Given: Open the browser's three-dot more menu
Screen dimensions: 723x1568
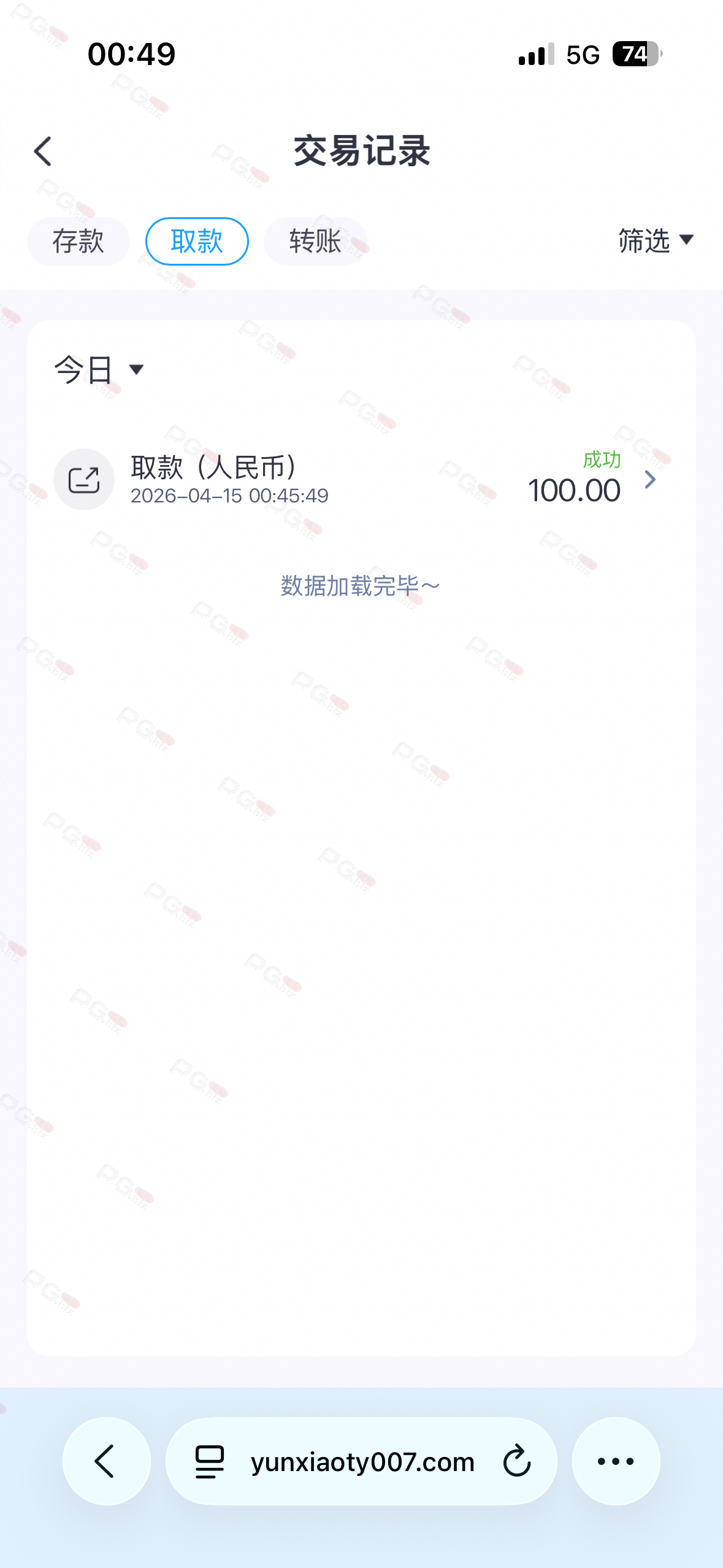Looking at the screenshot, I should pos(616,1461).
